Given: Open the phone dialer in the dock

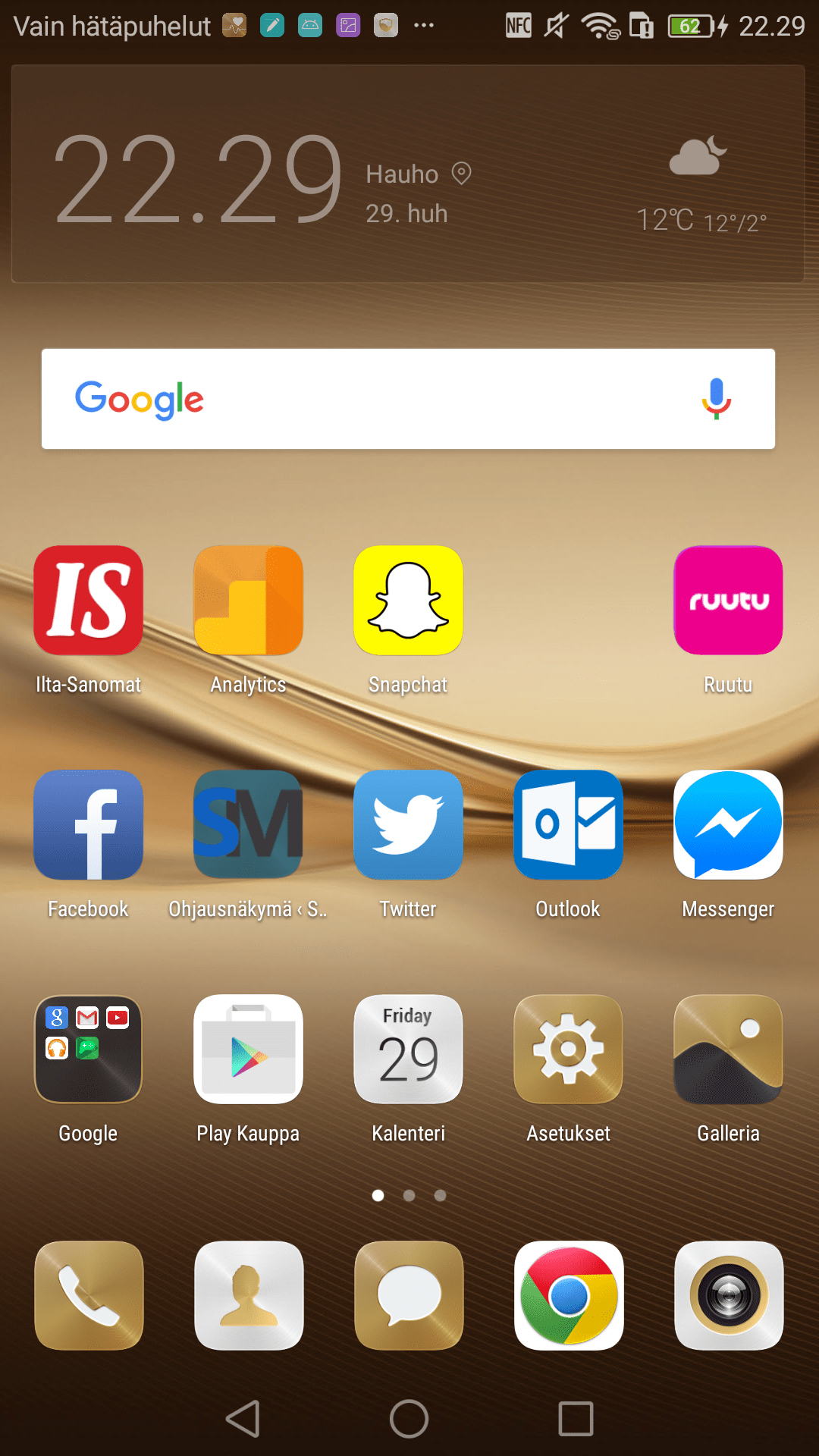Looking at the screenshot, I should click(88, 1295).
